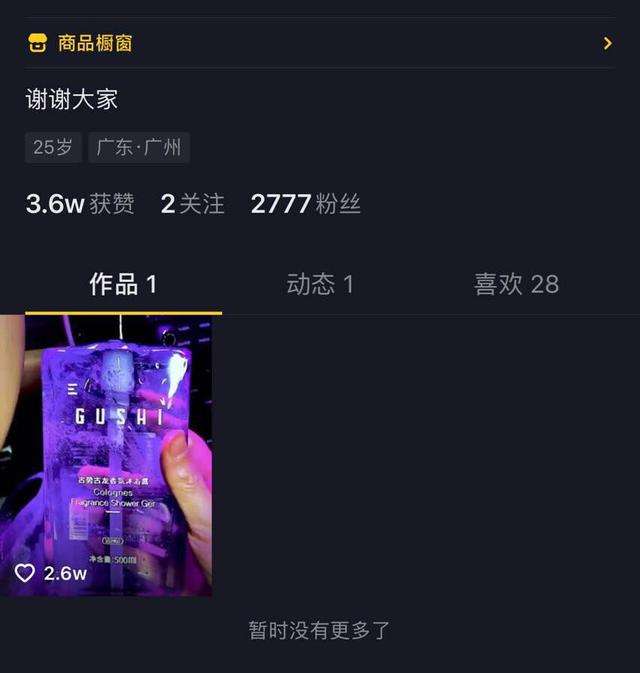
Task: View the 2777 粉丝 followers list
Action: click(x=305, y=204)
